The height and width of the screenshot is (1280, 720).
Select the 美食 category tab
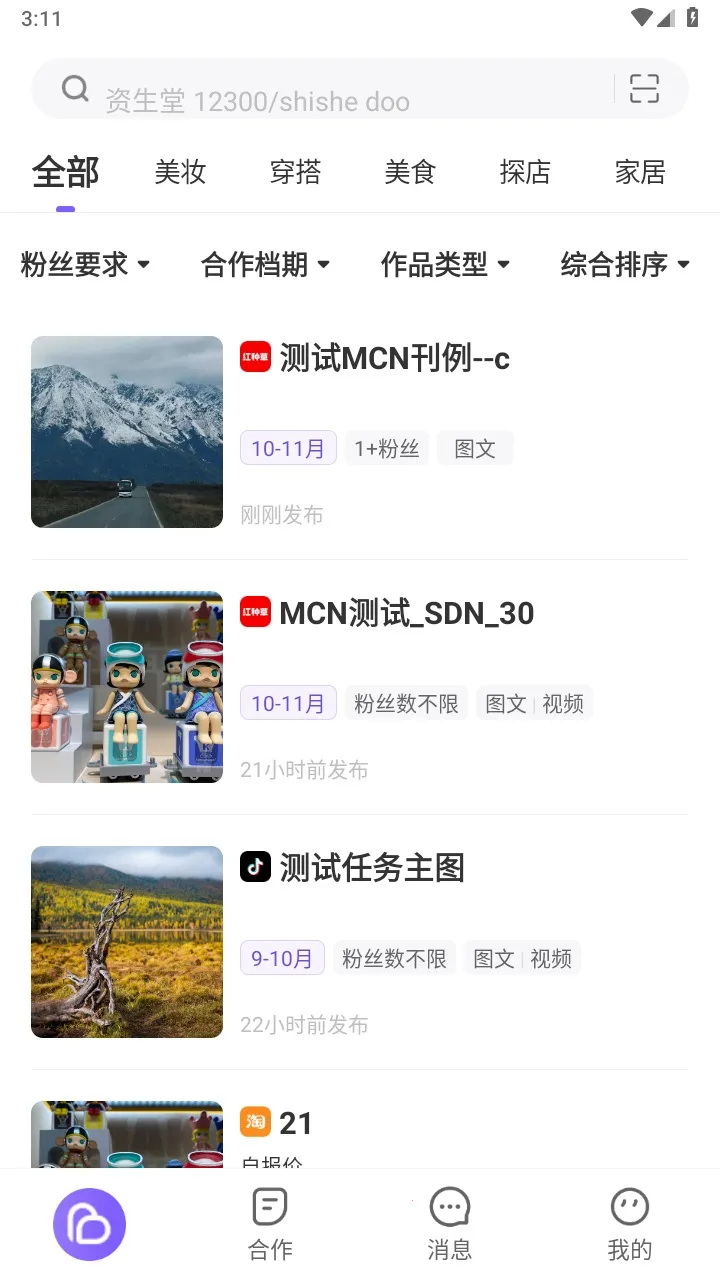410,172
